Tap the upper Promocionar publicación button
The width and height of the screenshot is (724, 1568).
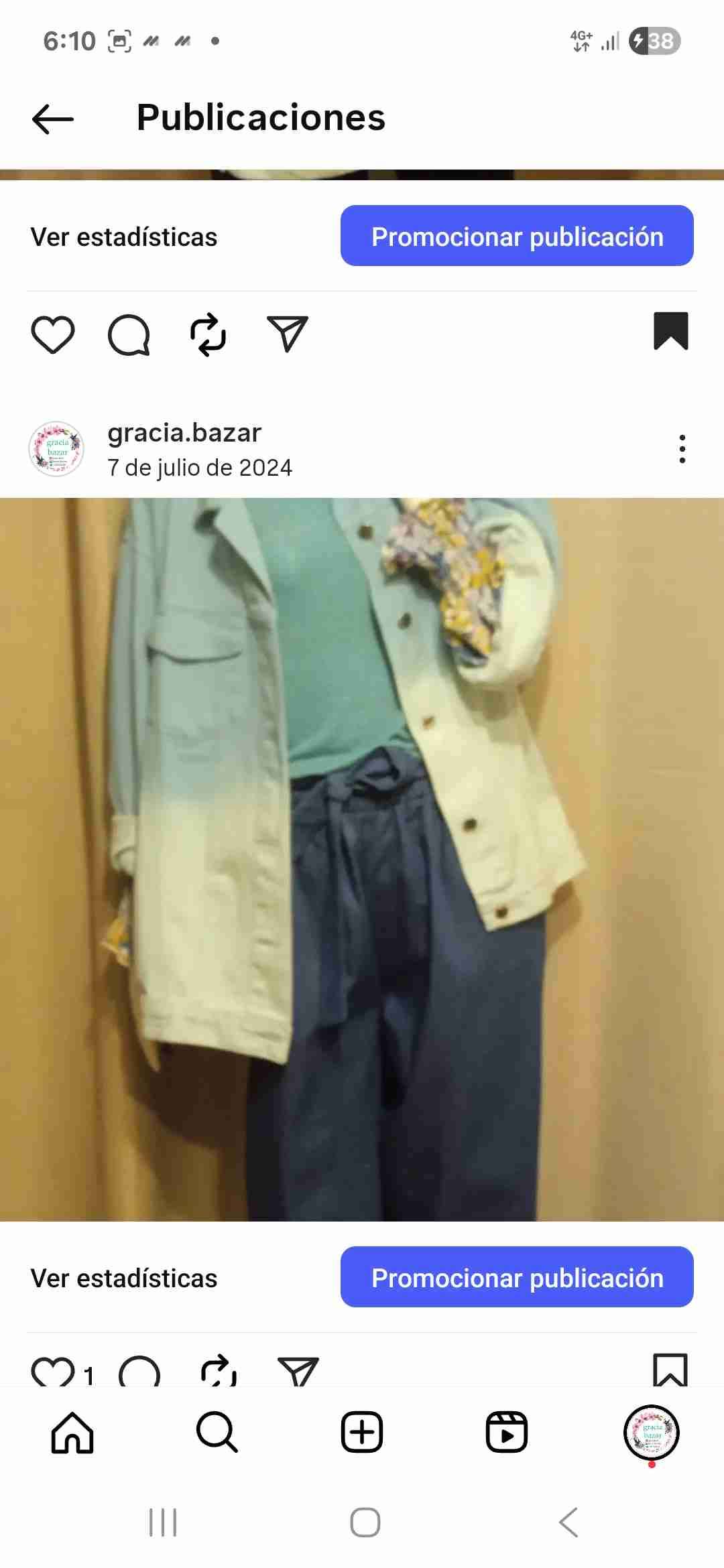(516, 236)
